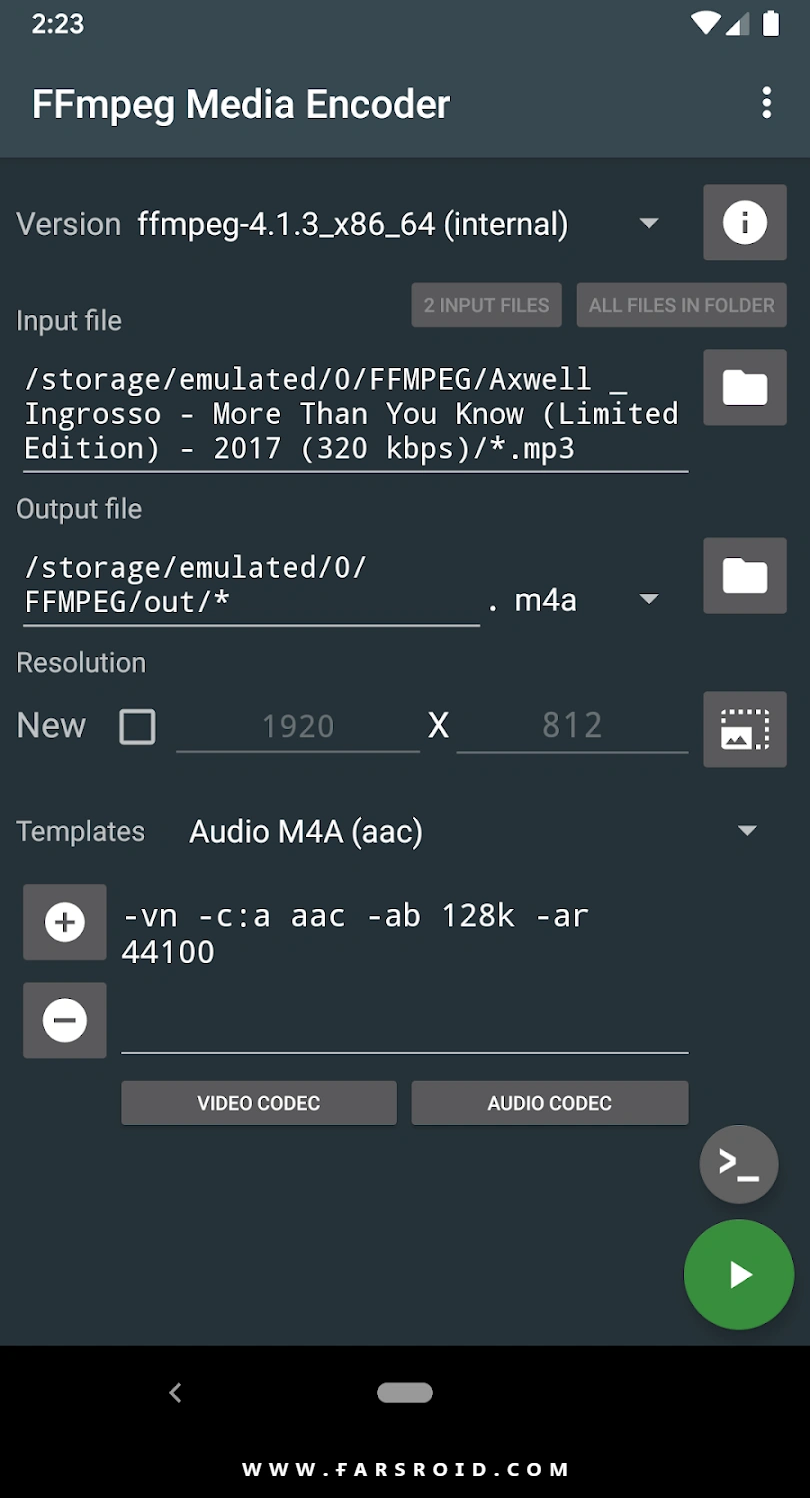
Task: Enable the New resolution checkbox
Action: [x=137, y=726]
